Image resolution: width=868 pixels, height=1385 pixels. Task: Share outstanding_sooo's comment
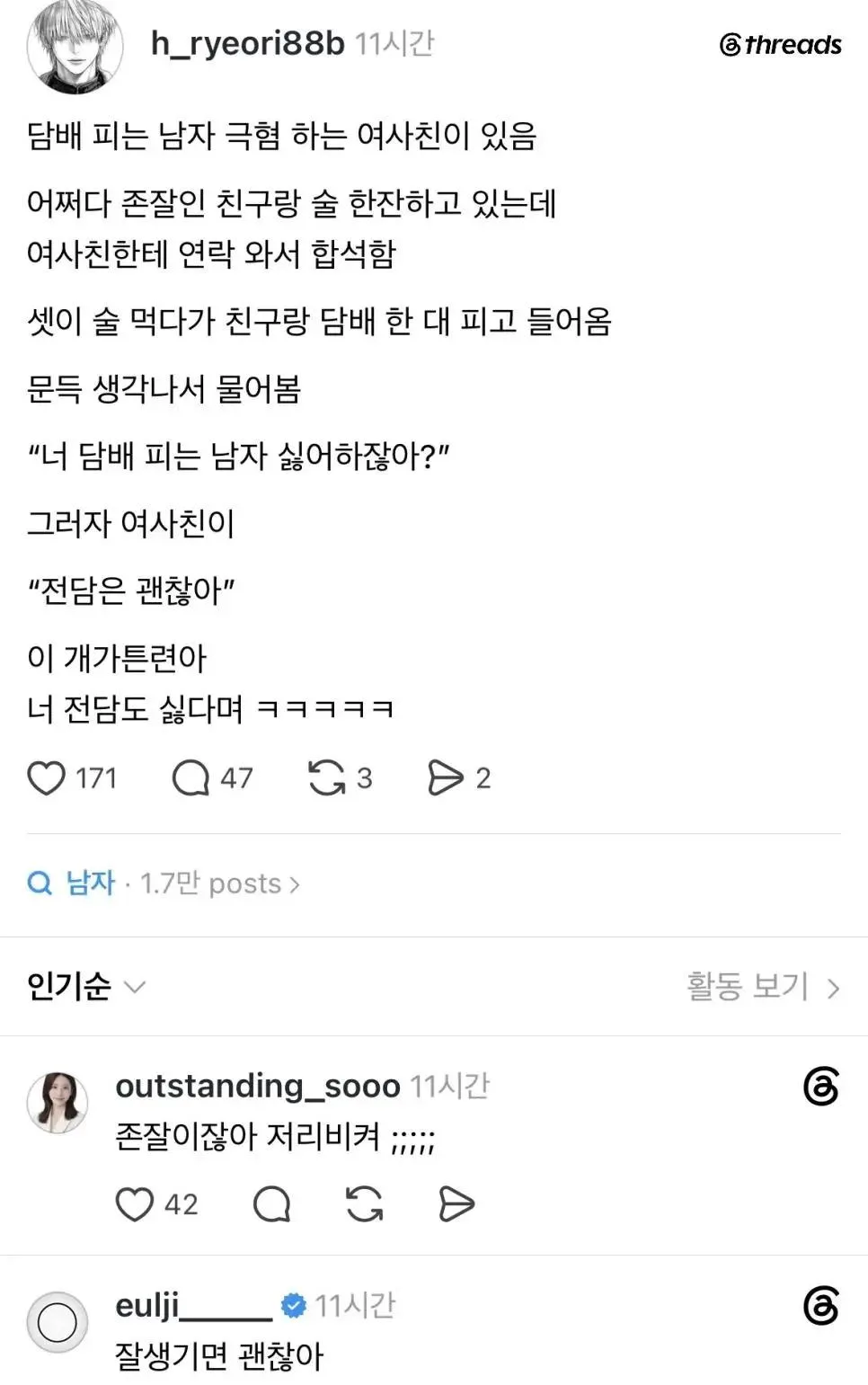tap(456, 1204)
